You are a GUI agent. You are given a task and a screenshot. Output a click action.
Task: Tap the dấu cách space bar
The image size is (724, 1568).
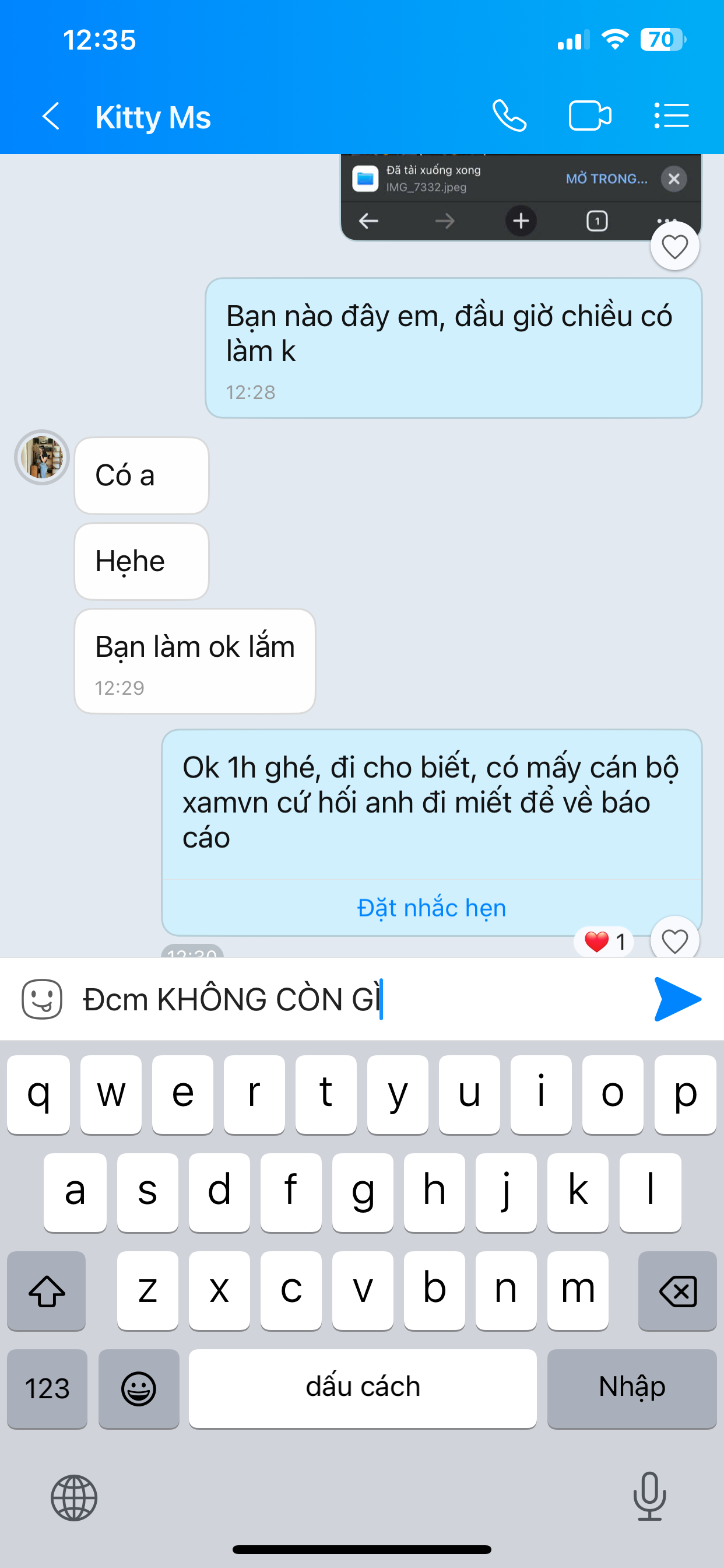(x=363, y=1388)
